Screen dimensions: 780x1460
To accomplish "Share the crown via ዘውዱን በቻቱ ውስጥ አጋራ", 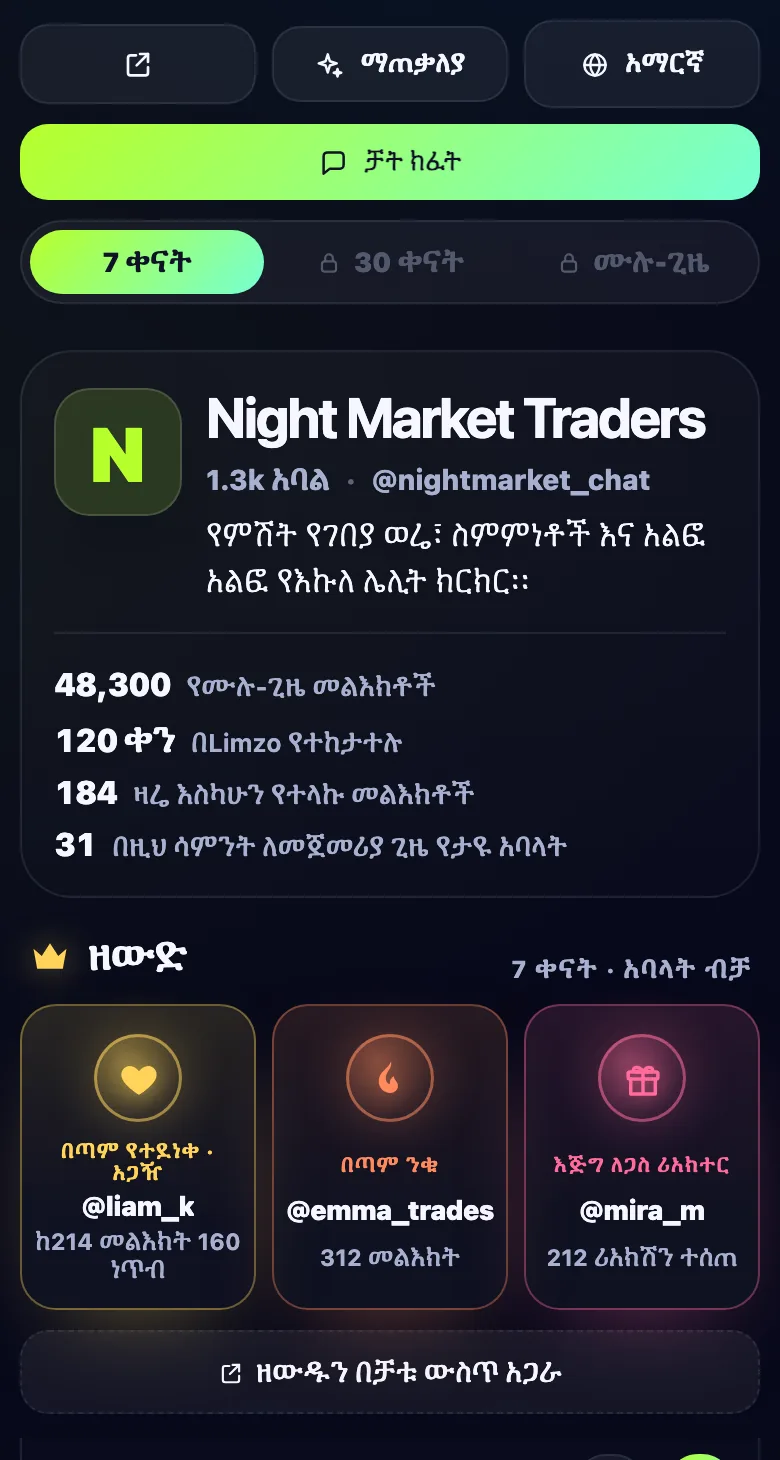I will click(x=390, y=1372).
